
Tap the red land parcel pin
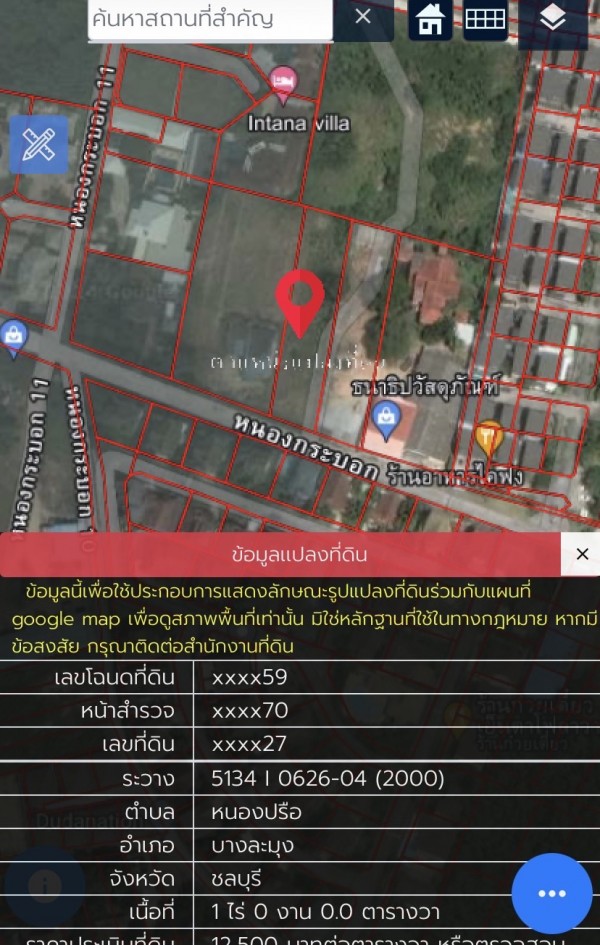pyautogui.click(x=300, y=300)
